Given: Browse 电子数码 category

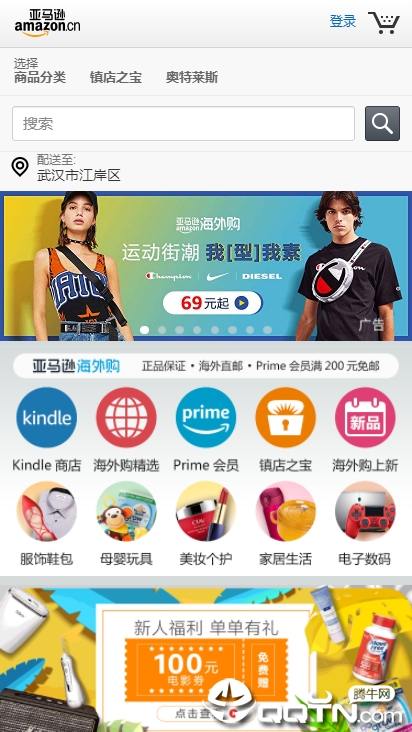Looking at the screenshot, I should (x=365, y=524).
